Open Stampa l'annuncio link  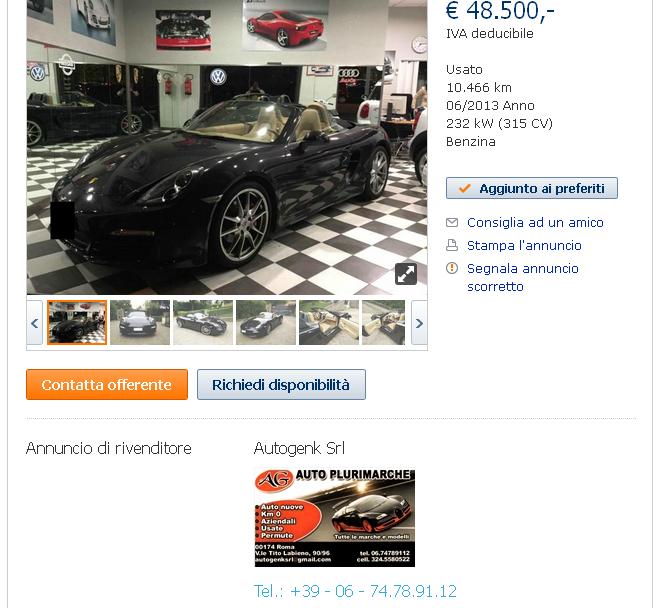click(524, 245)
